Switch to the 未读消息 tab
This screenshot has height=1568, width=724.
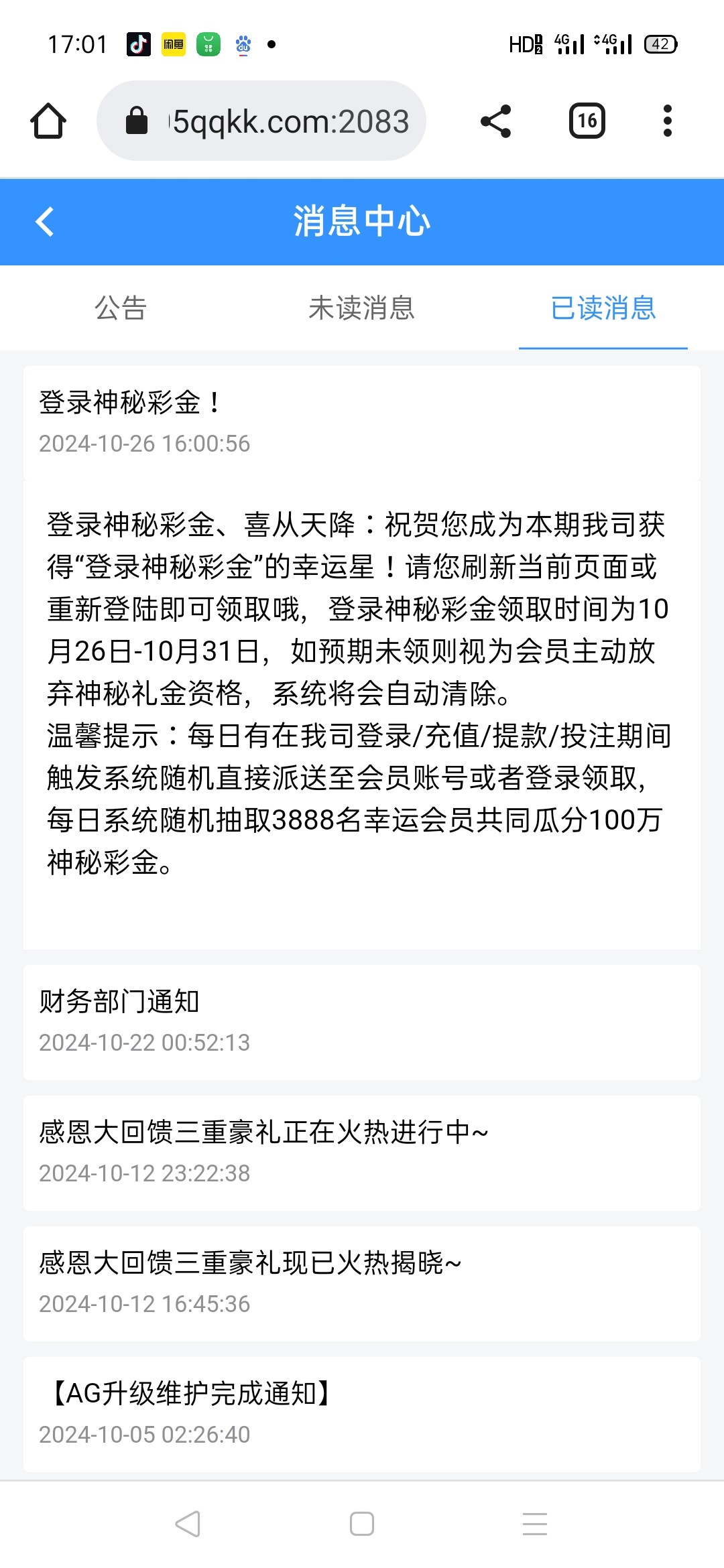click(362, 308)
